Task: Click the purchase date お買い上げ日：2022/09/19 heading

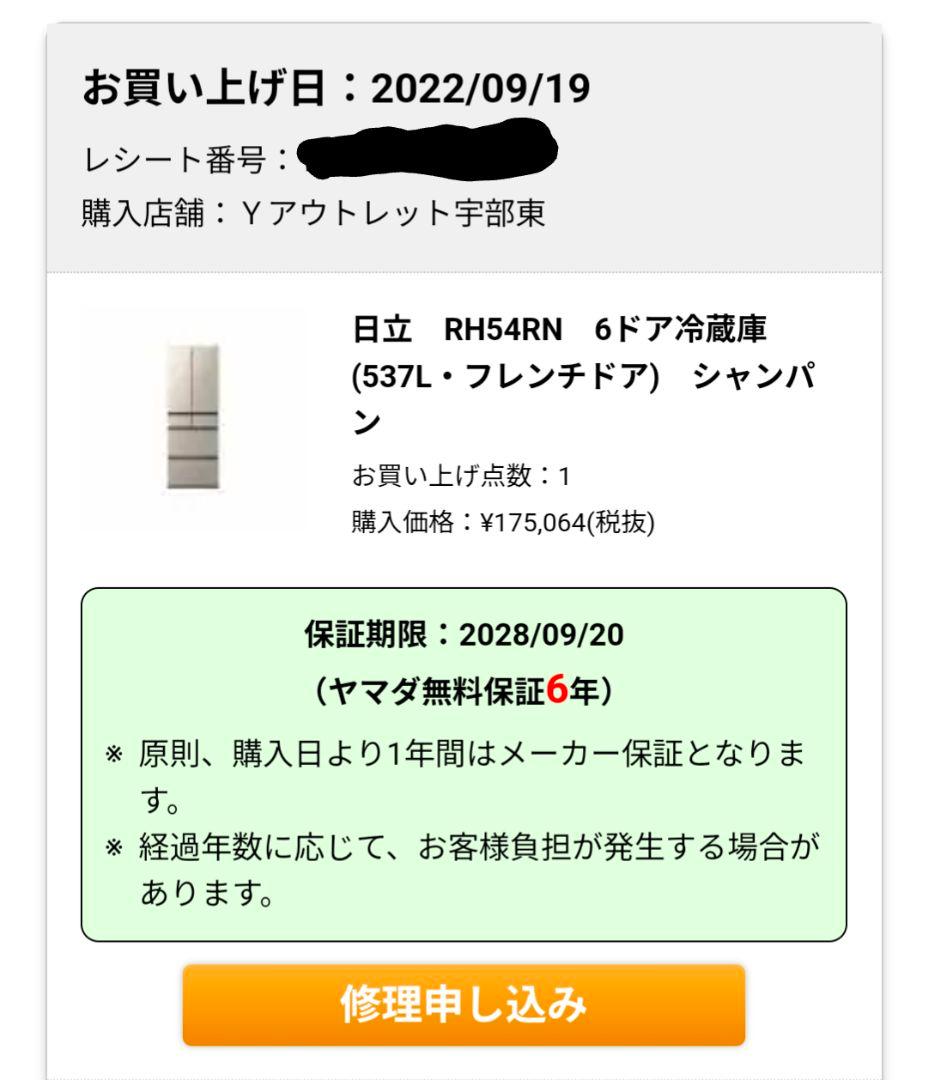Action: tap(330, 88)
